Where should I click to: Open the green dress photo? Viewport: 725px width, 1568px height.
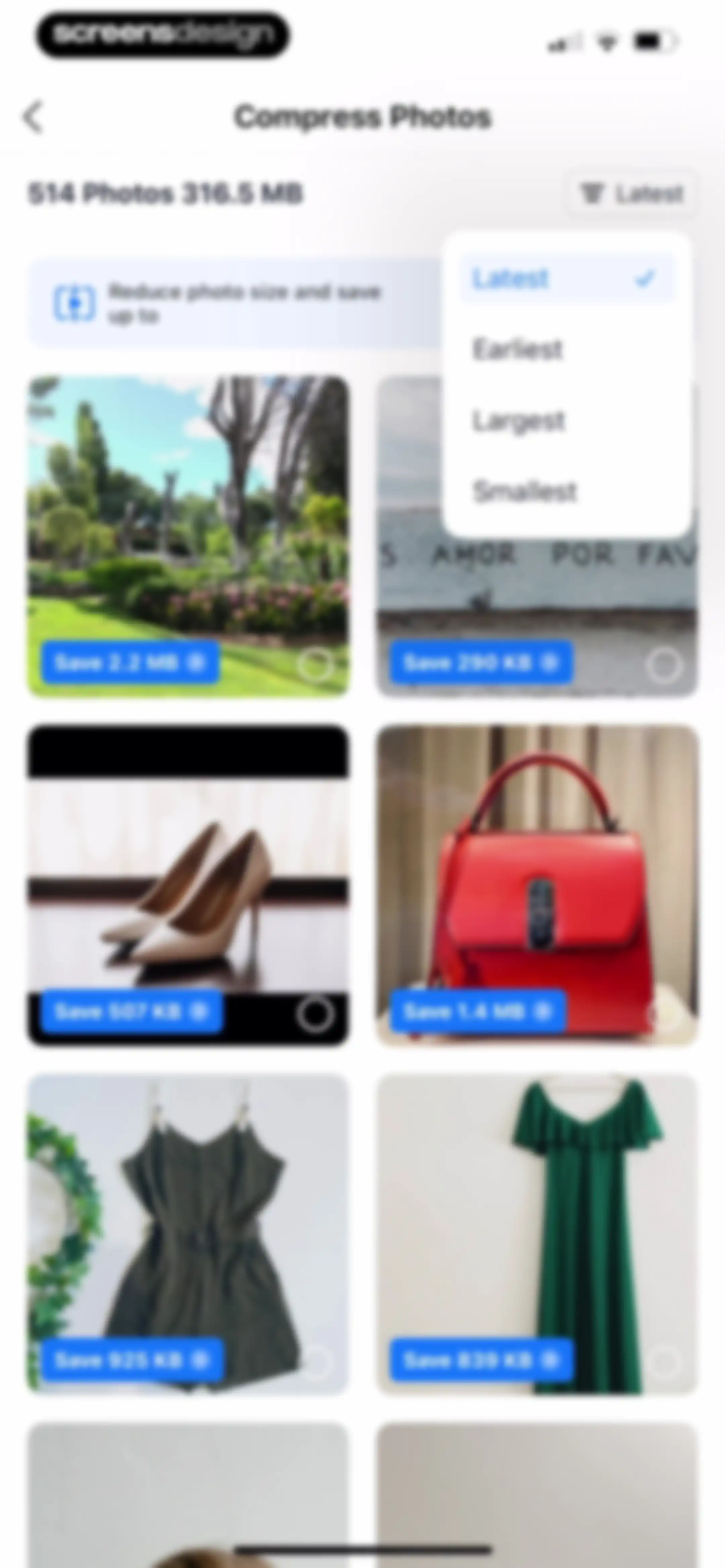[x=537, y=1234]
